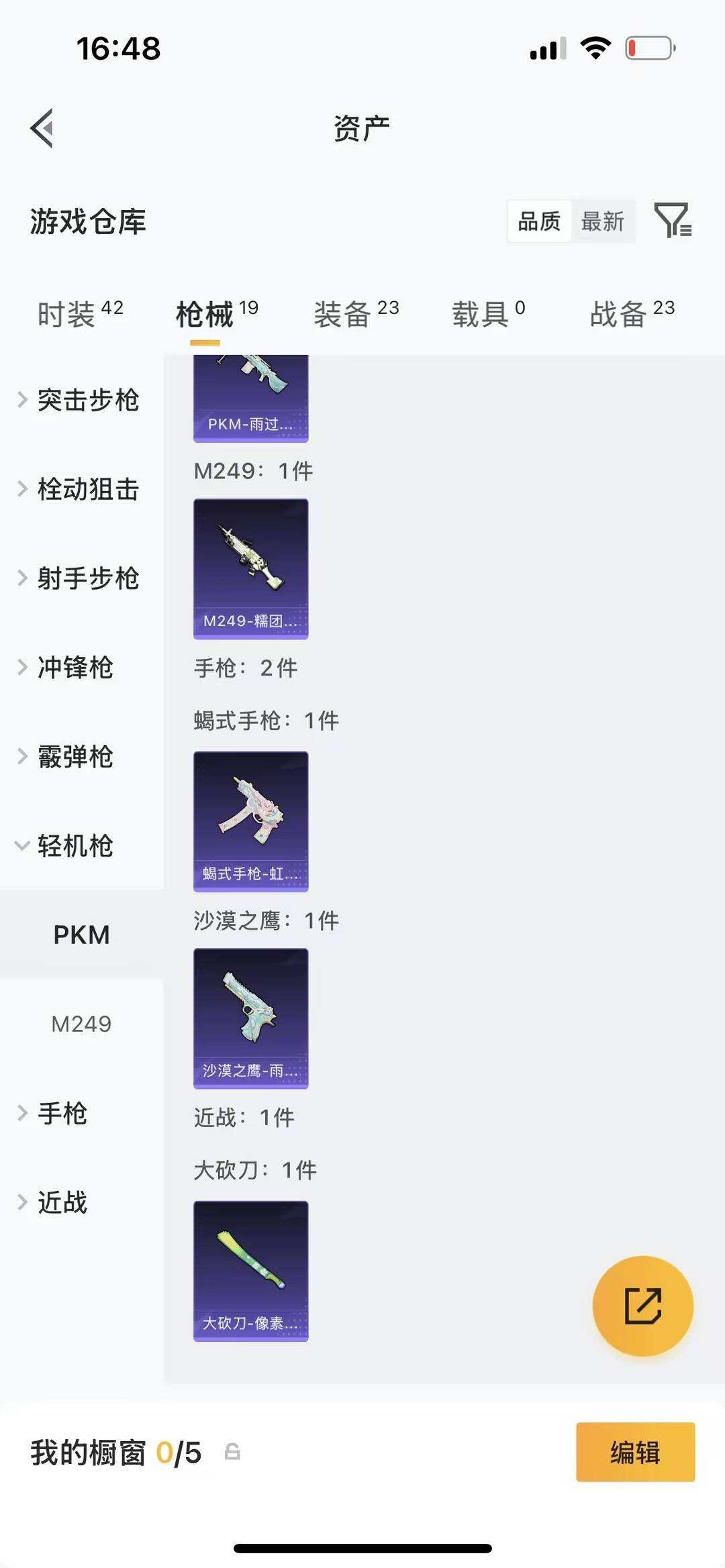The image size is (725, 1568).
Task: Tap the 编辑 button
Action: pos(635,1452)
